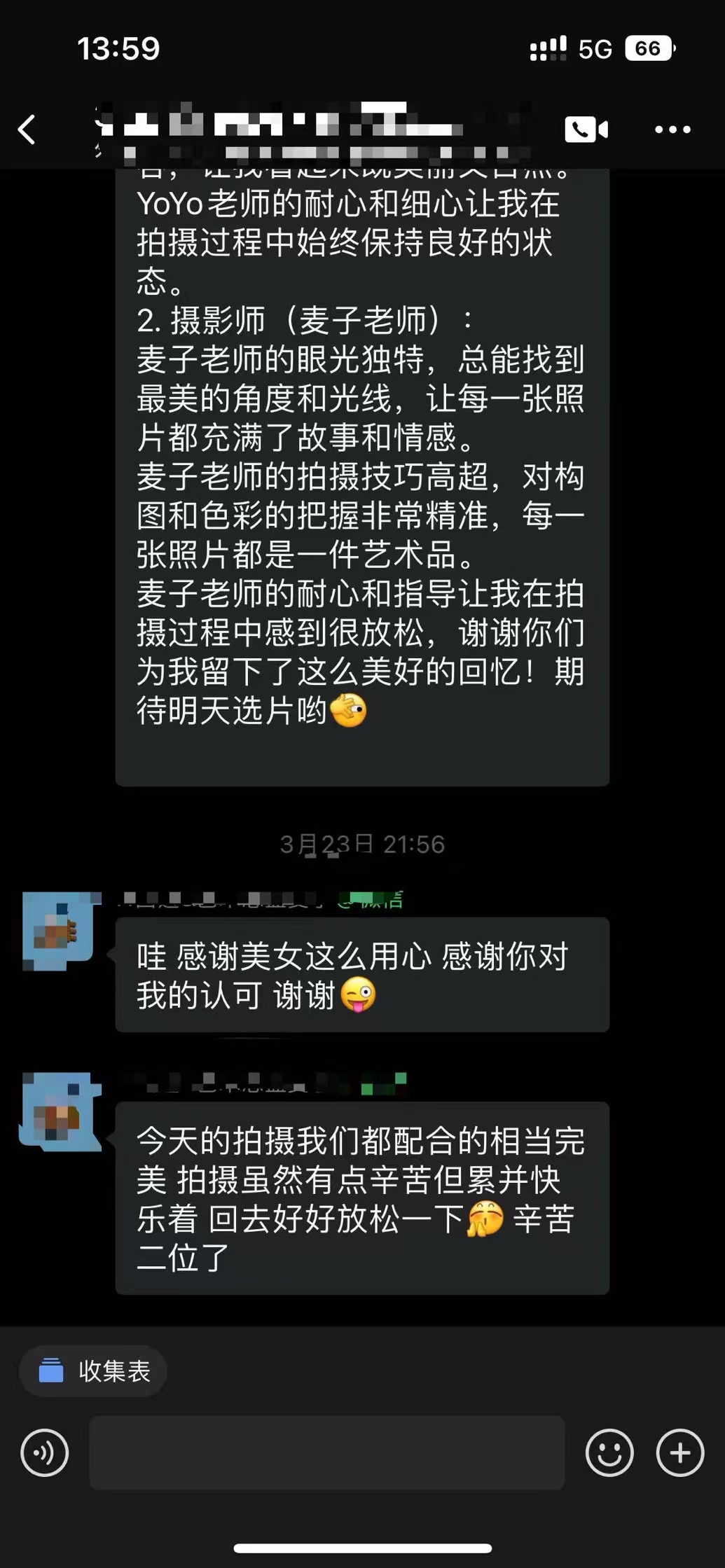Open avatar of sender thanking 美女
The width and height of the screenshot is (725, 1568).
point(61,930)
